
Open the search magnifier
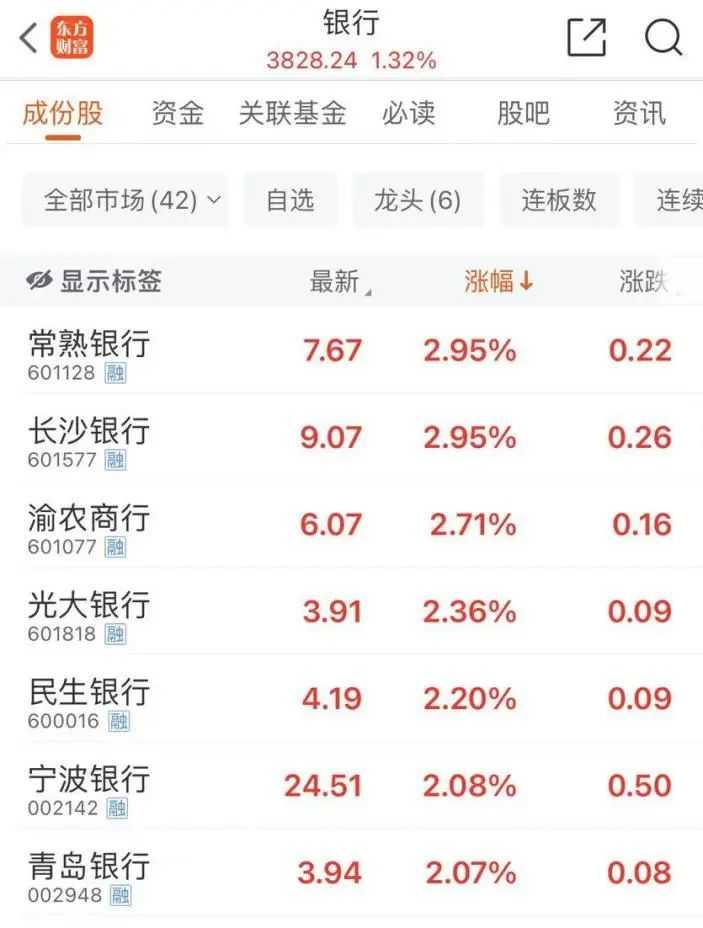[x=662, y=38]
